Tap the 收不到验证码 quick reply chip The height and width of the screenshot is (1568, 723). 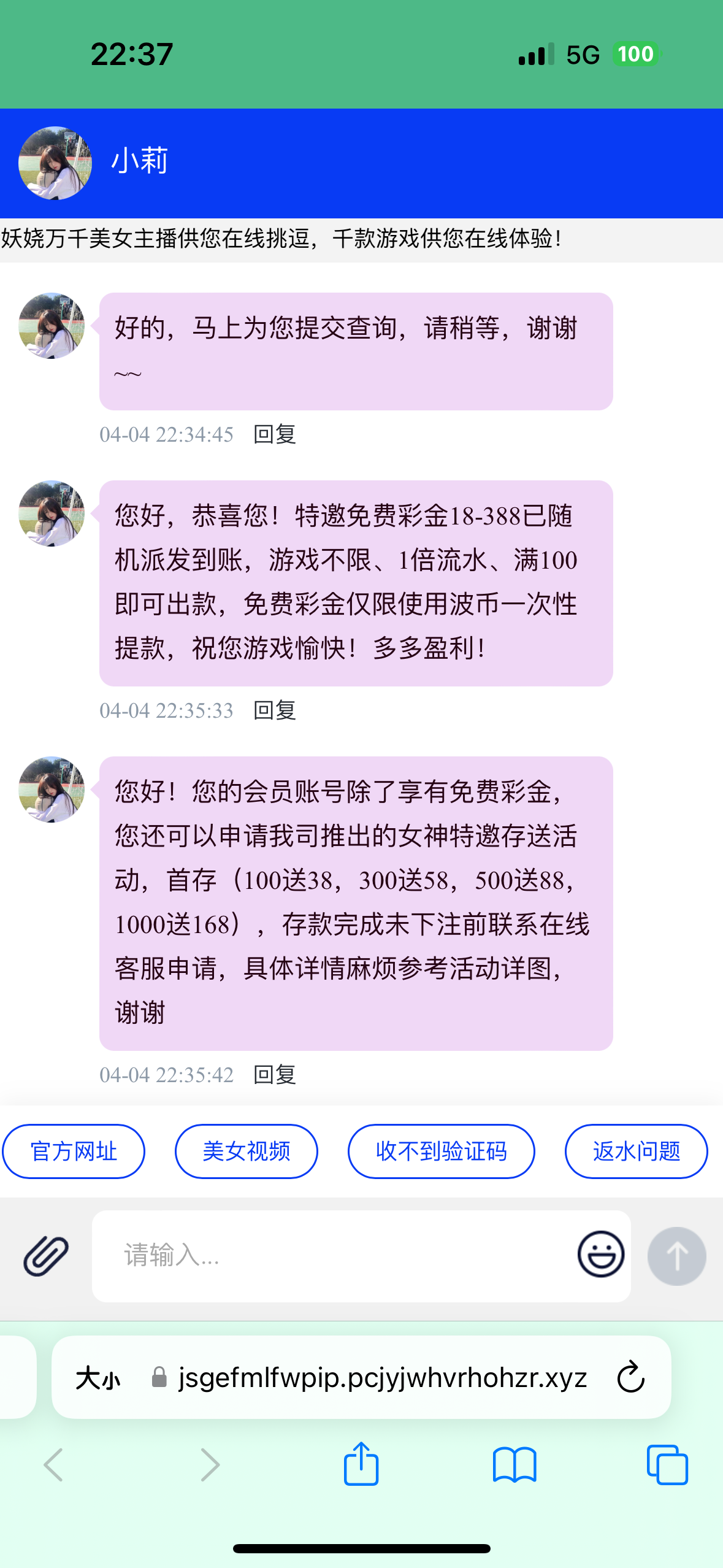click(x=441, y=1151)
